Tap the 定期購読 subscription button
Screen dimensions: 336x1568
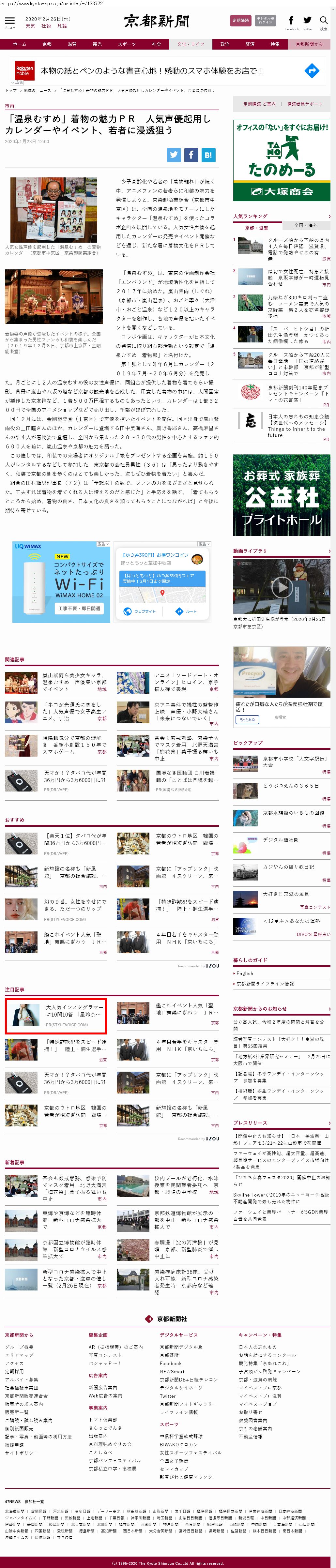click(x=240, y=20)
